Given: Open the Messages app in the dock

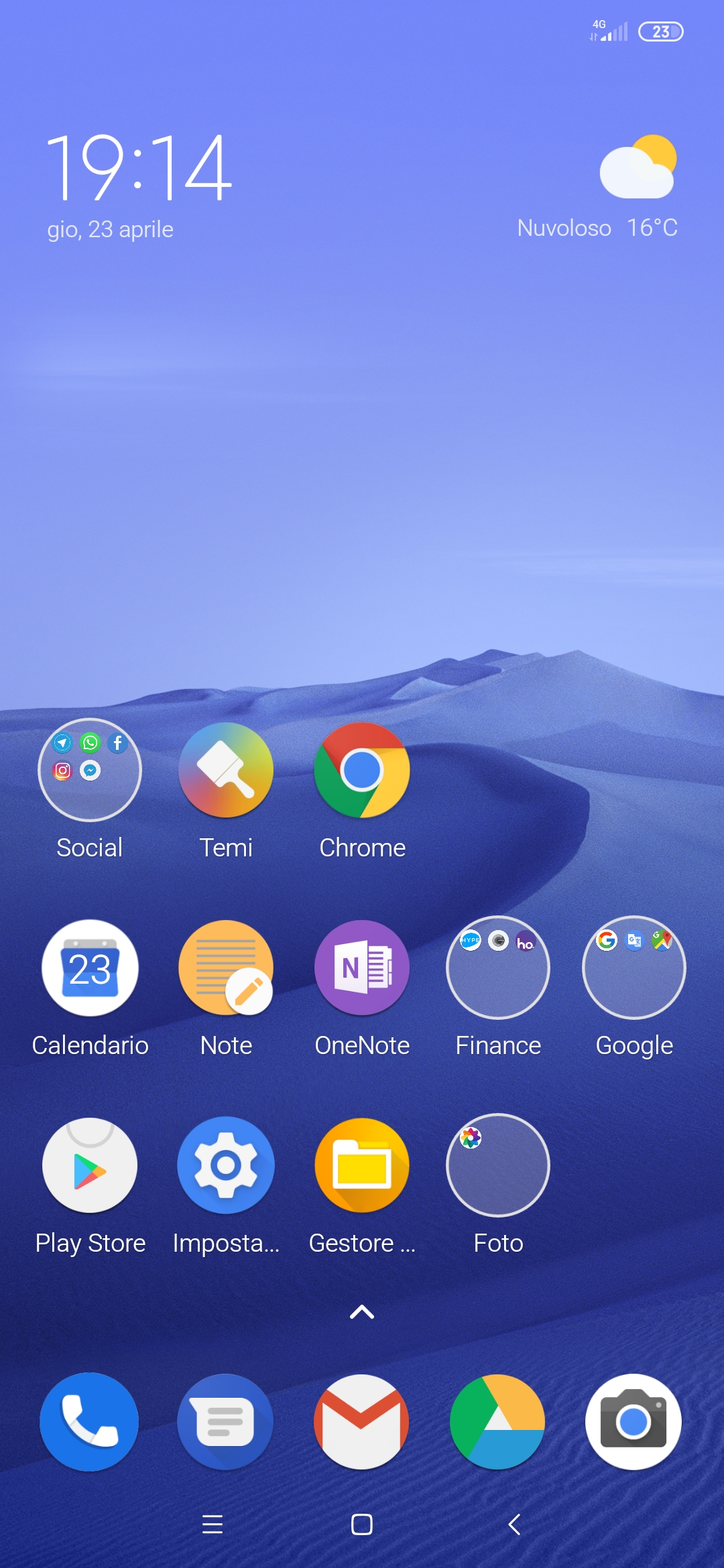Looking at the screenshot, I should click(226, 1422).
